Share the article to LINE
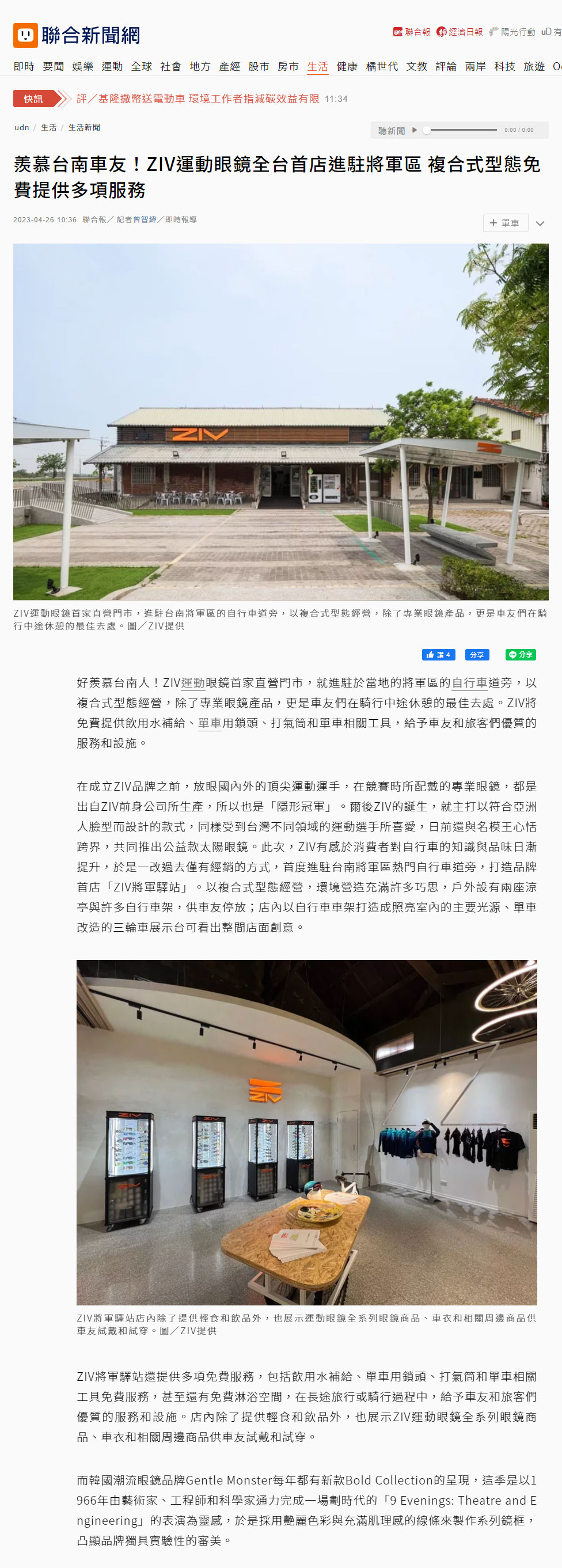Screen dimensions: 562x1568 click(520, 654)
